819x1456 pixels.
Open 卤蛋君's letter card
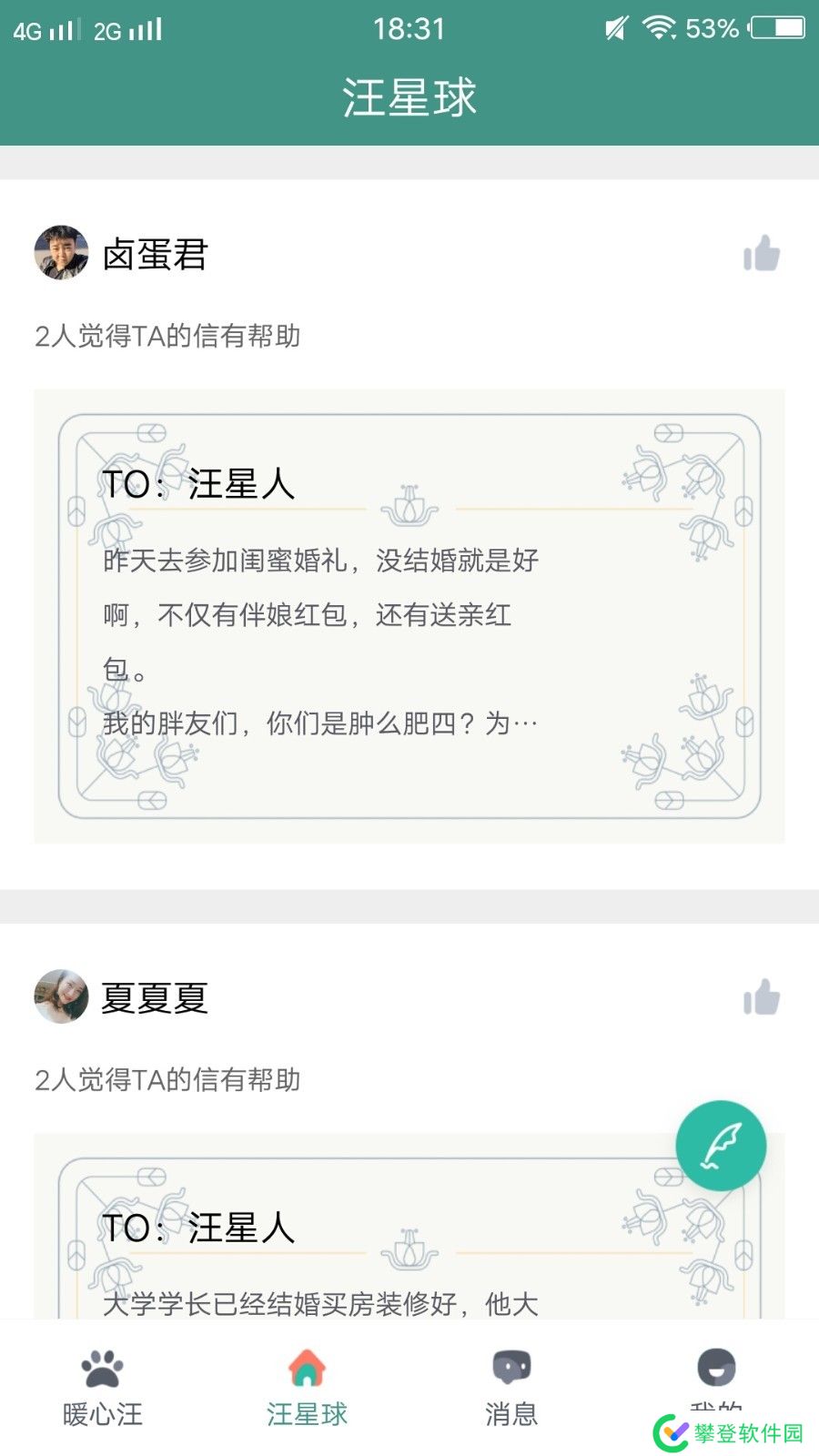(x=409, y=616)
